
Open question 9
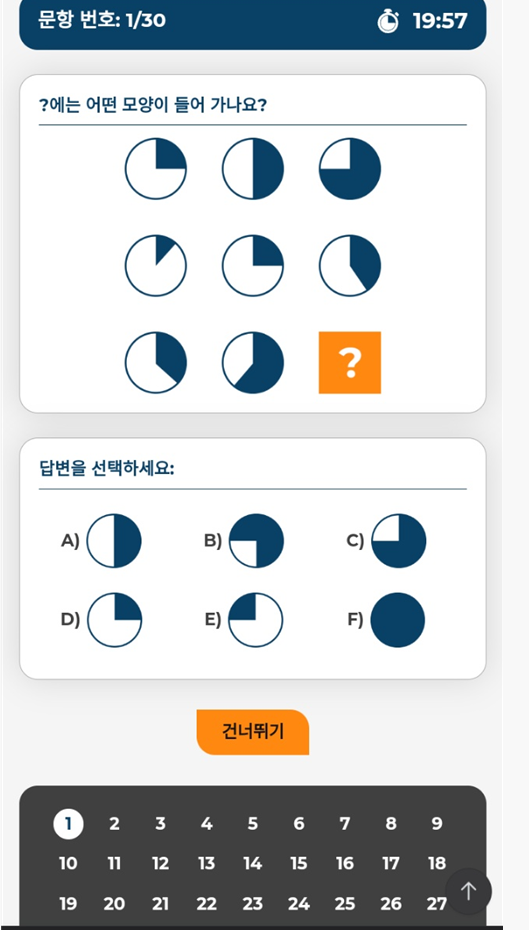coord(437,824)
